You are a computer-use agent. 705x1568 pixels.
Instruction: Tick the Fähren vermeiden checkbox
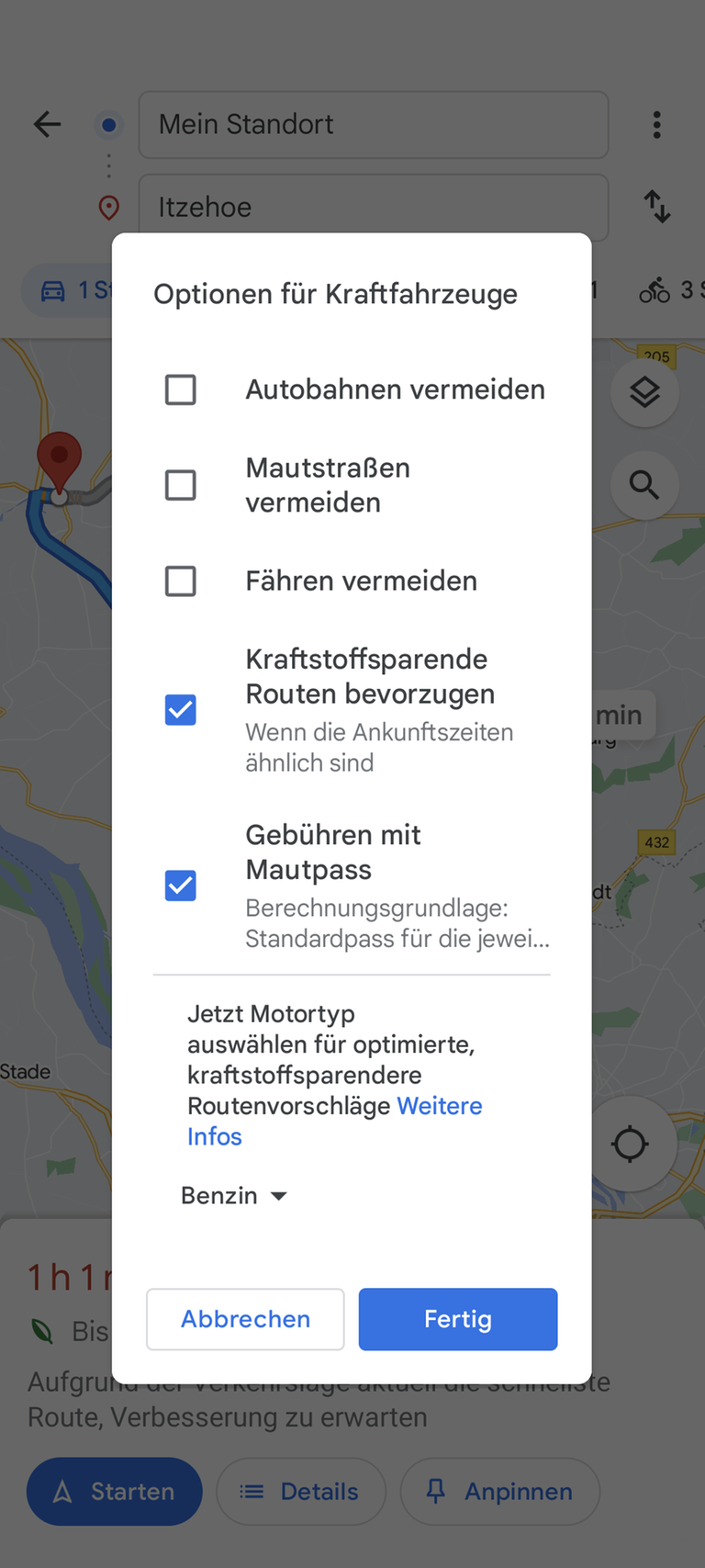click(x=181, y=581)
